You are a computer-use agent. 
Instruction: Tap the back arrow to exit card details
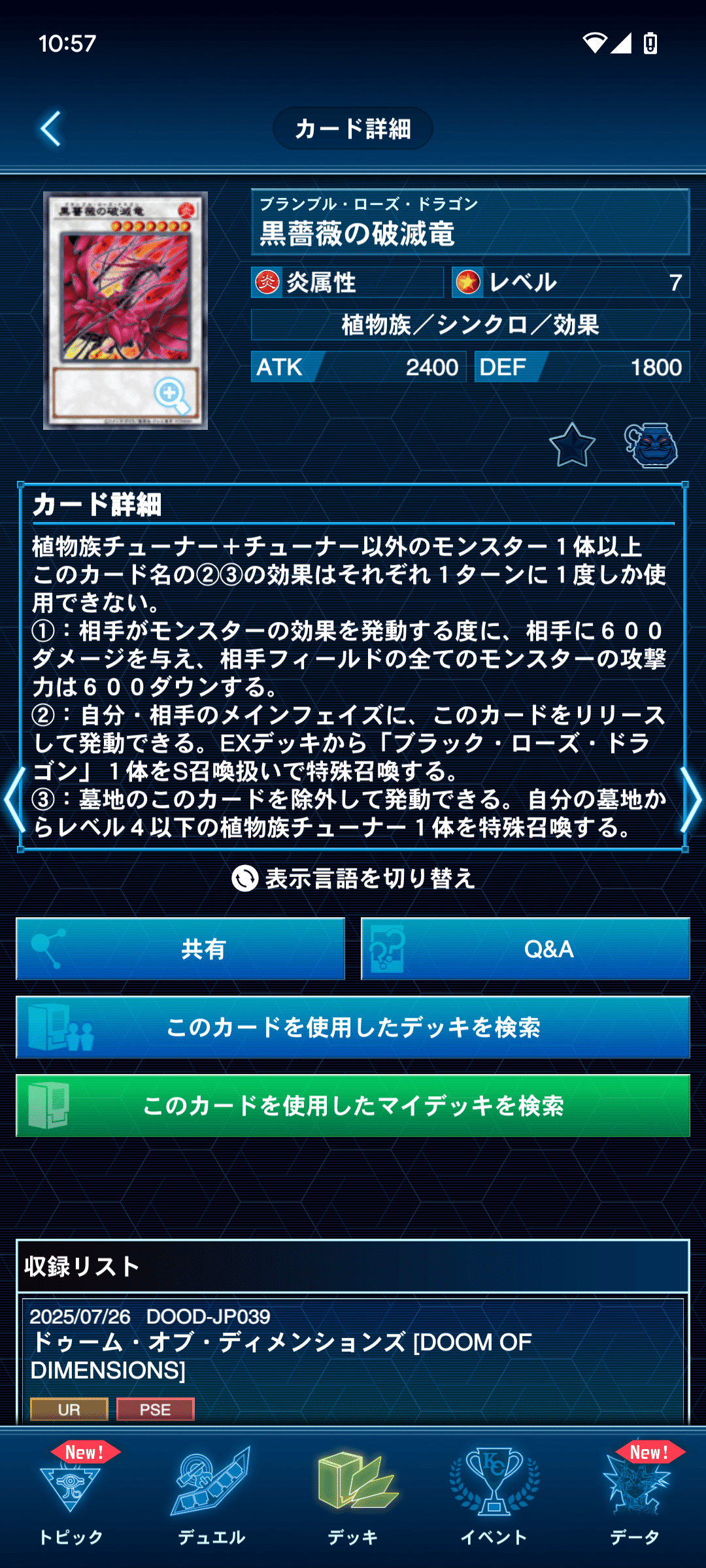(x=49, y=128)
